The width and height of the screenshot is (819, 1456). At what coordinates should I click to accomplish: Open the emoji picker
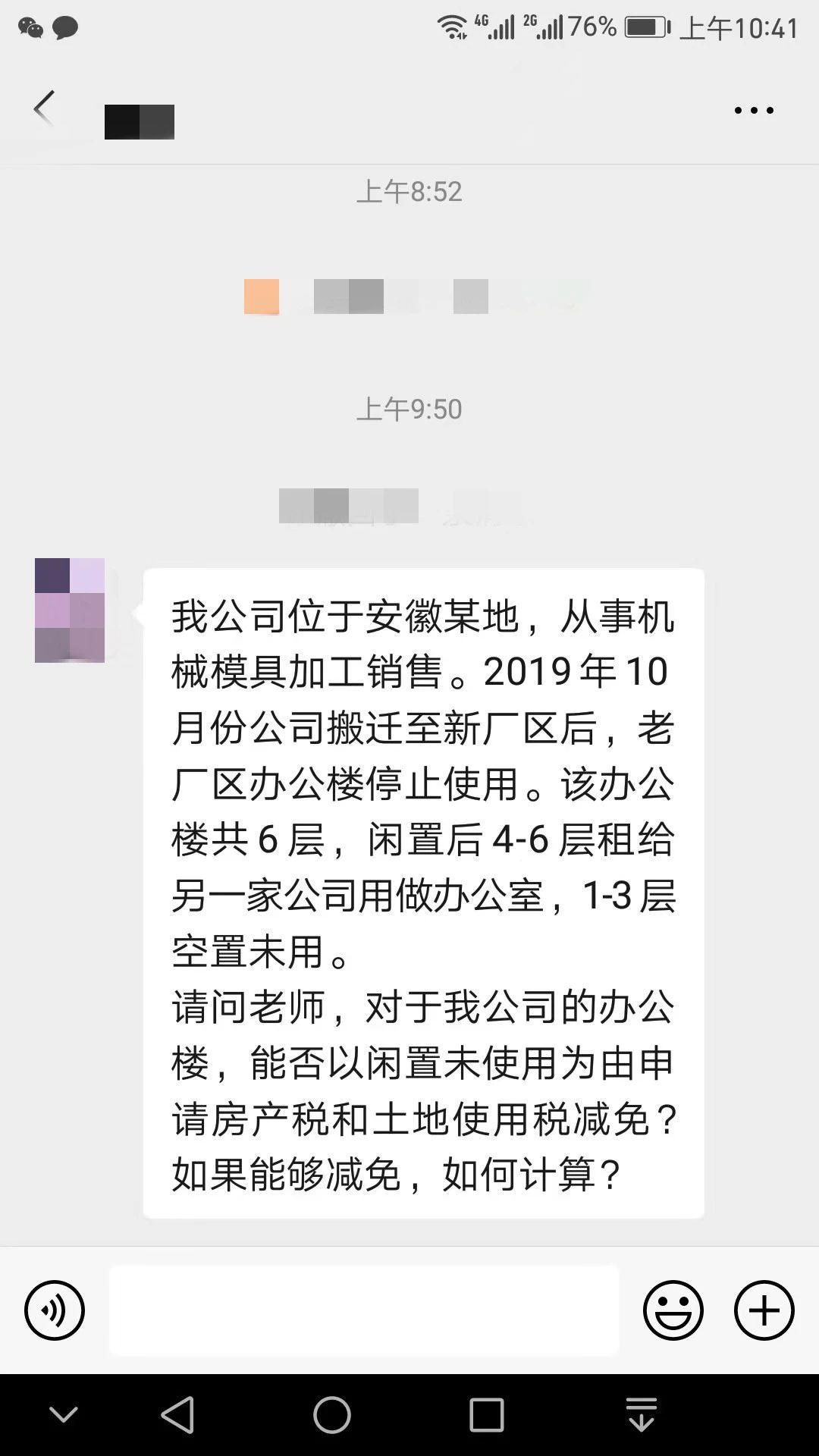pos(673,1310)
